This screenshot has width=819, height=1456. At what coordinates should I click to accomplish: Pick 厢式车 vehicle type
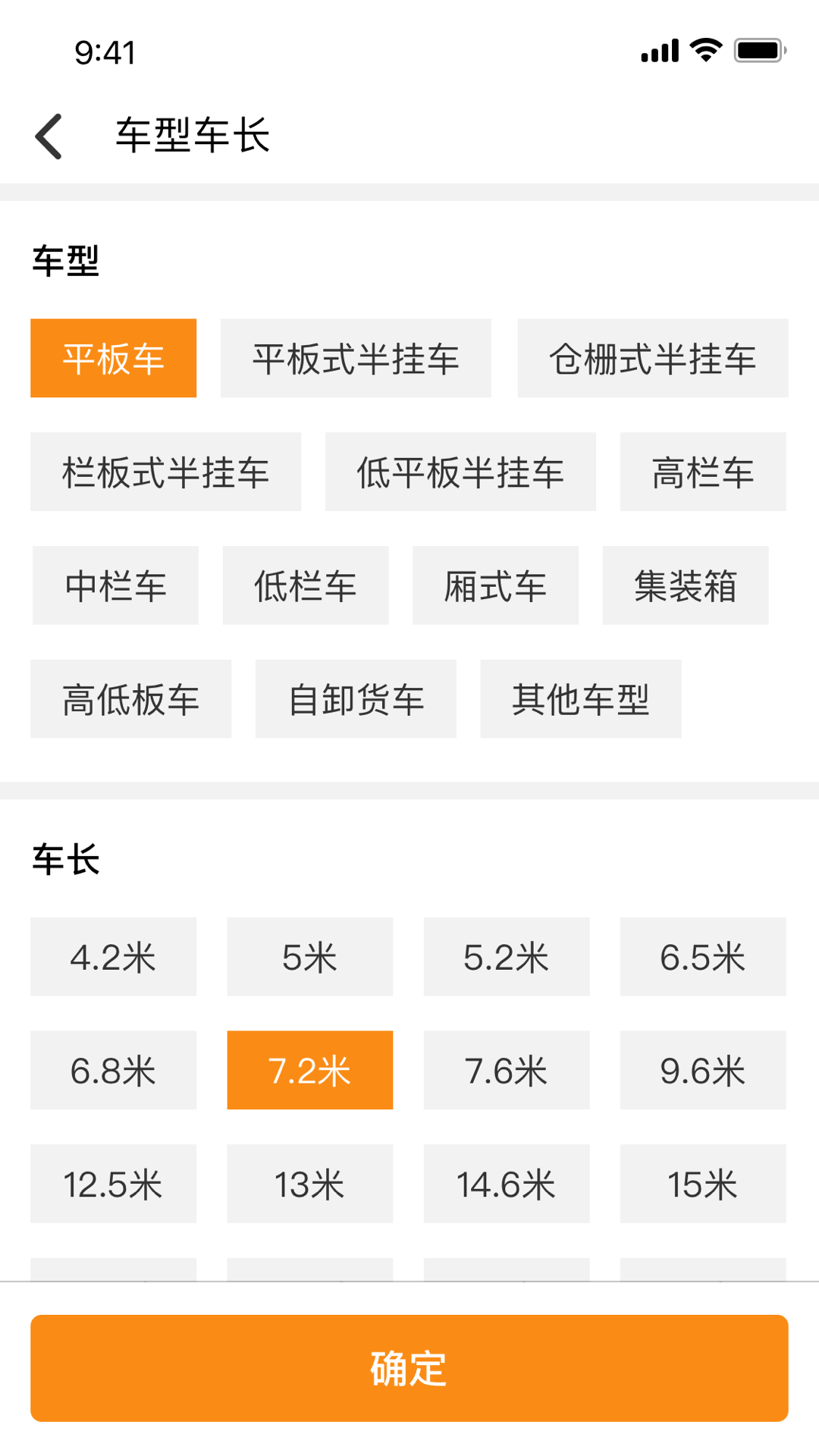(x=495, y=585)
